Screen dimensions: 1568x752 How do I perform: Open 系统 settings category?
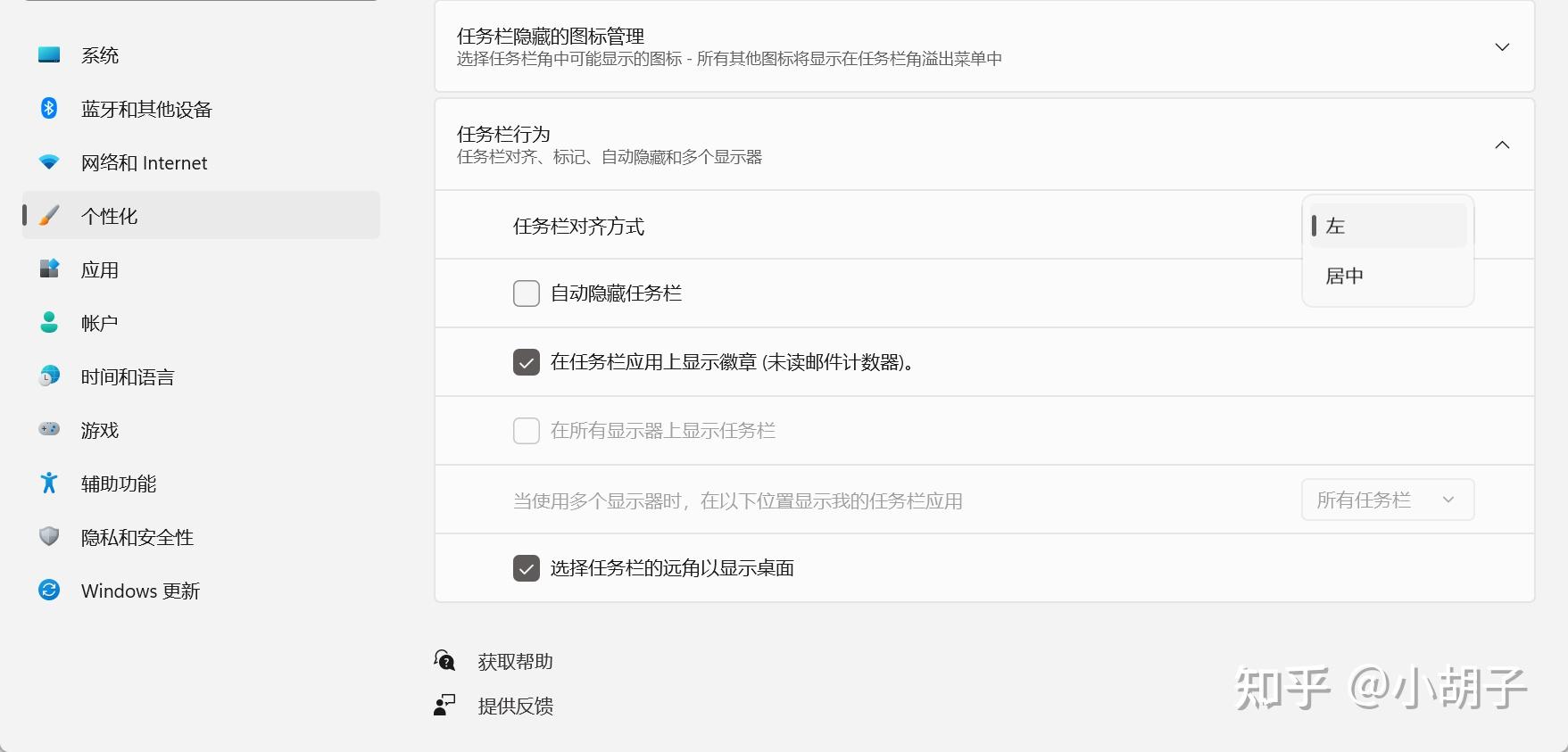click(99, 55)
